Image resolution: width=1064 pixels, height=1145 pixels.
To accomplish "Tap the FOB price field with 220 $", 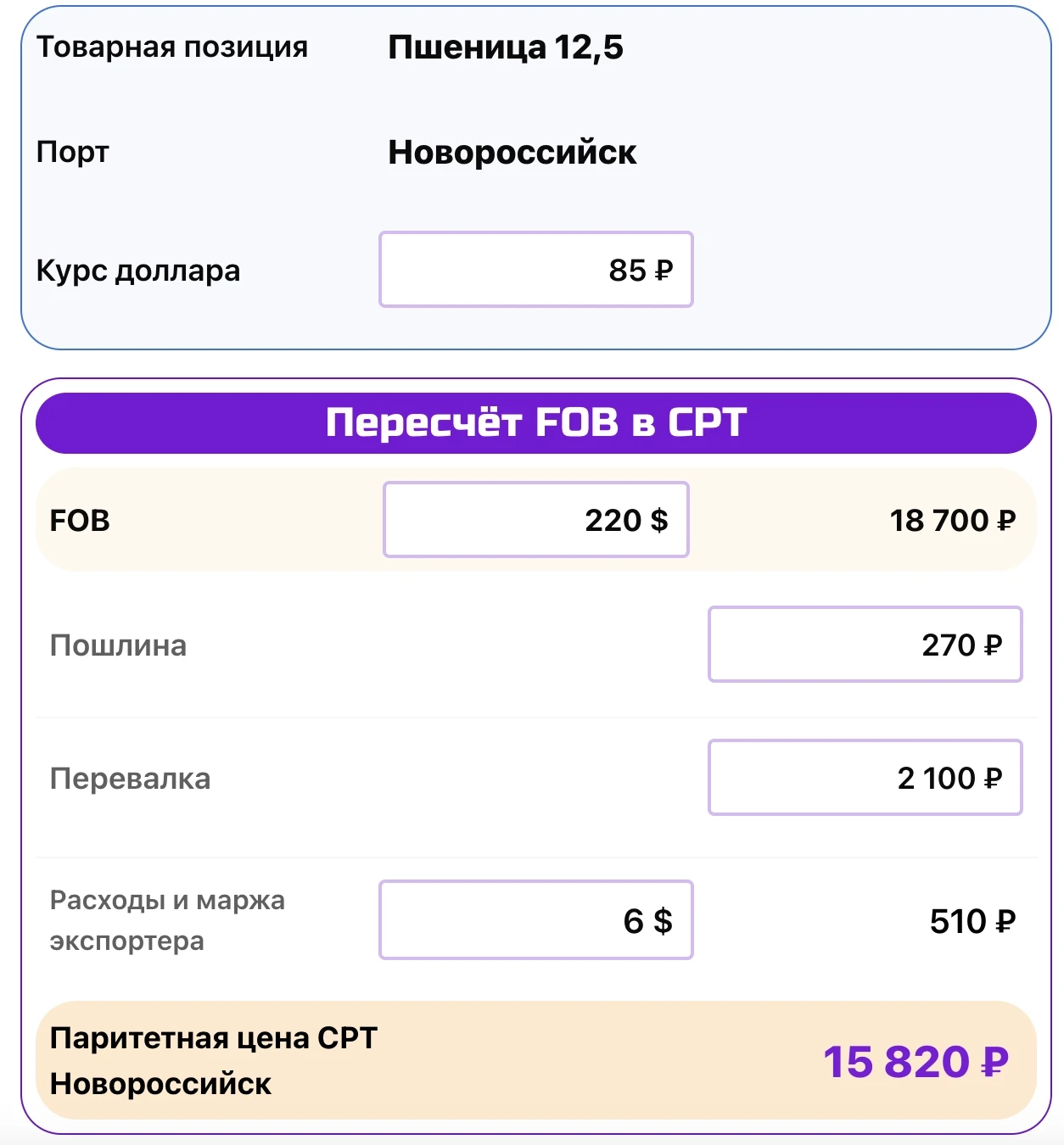I will coord(535,520).
